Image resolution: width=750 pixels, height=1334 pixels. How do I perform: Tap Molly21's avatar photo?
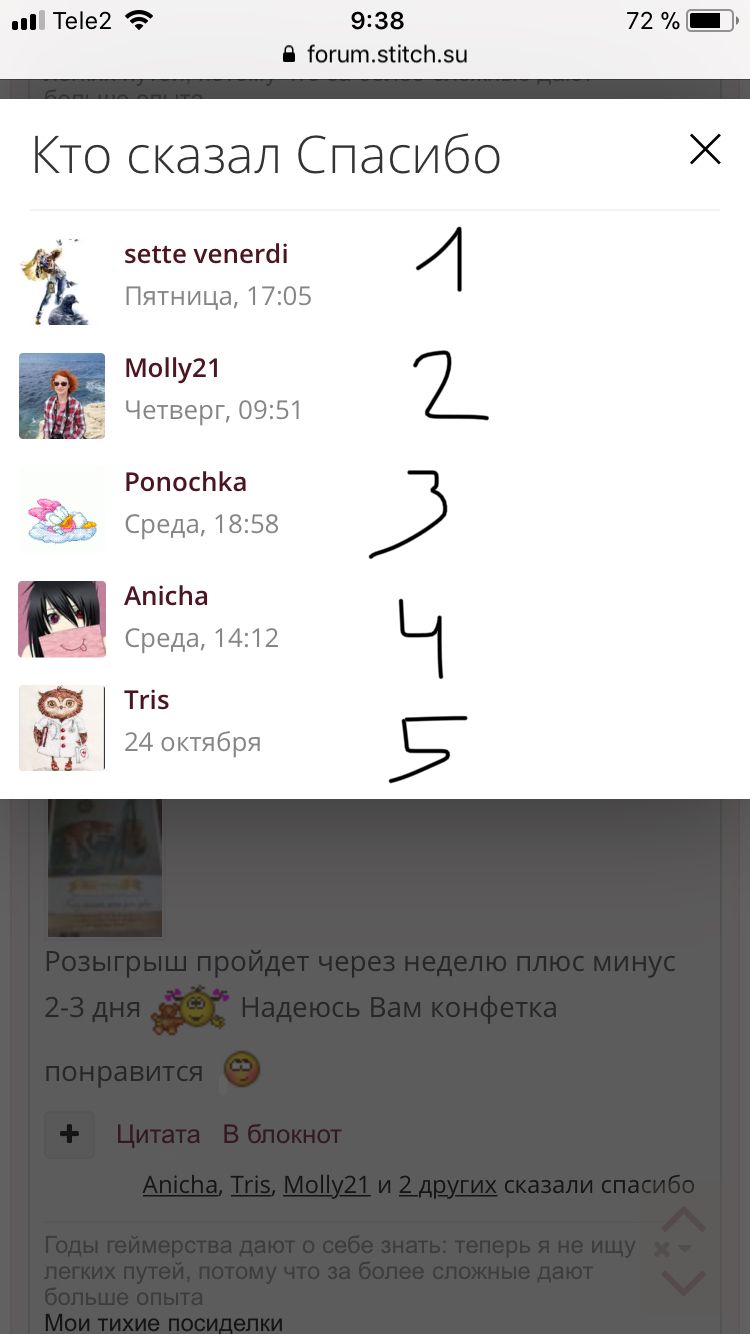pos(61,396)
